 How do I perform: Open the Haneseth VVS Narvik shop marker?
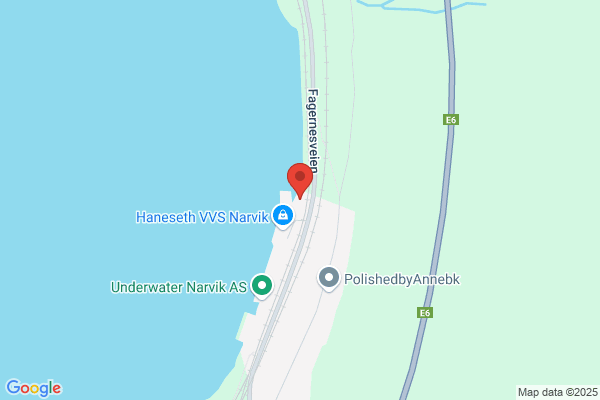pyautogui.click(x=283, y=217)
